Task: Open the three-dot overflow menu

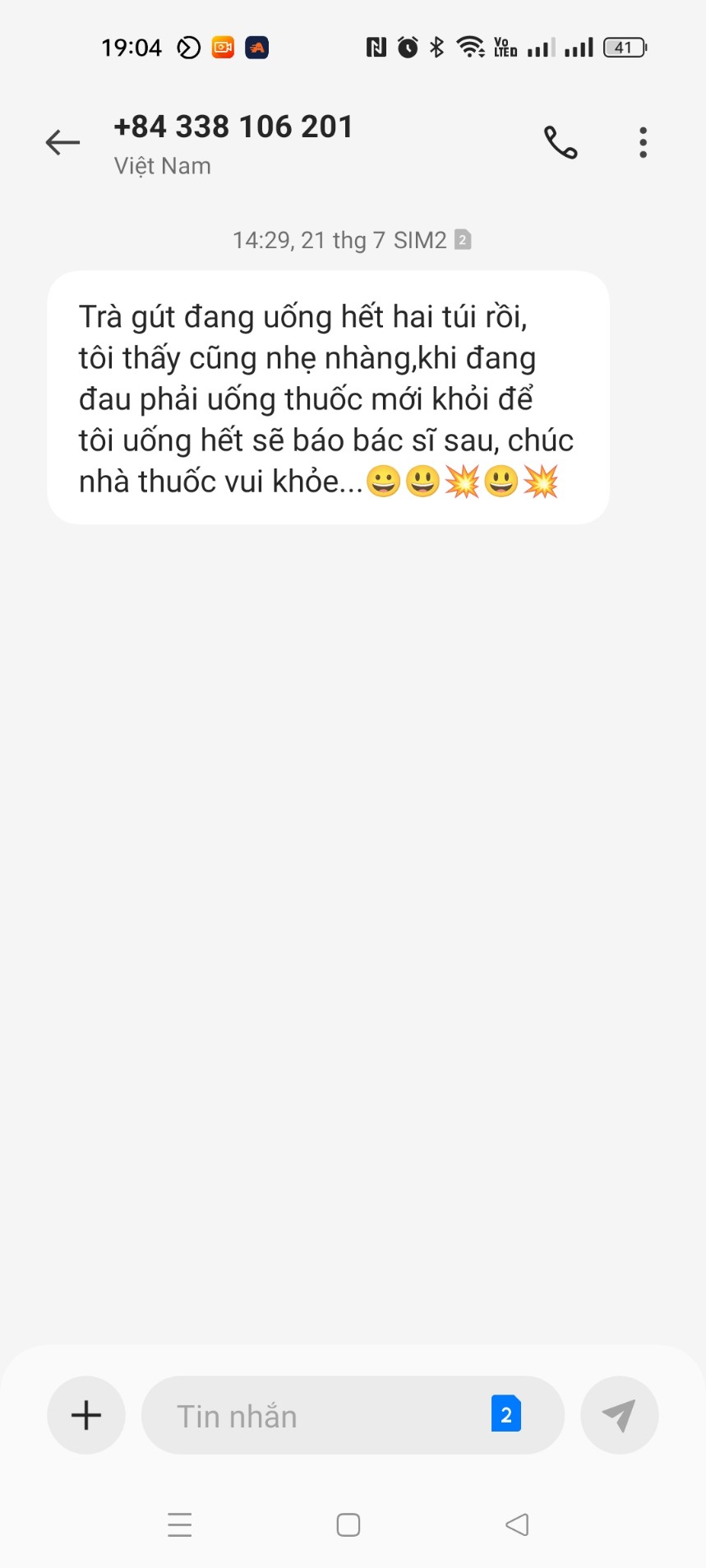Action: pyautogui.click(x=643, y=142)
